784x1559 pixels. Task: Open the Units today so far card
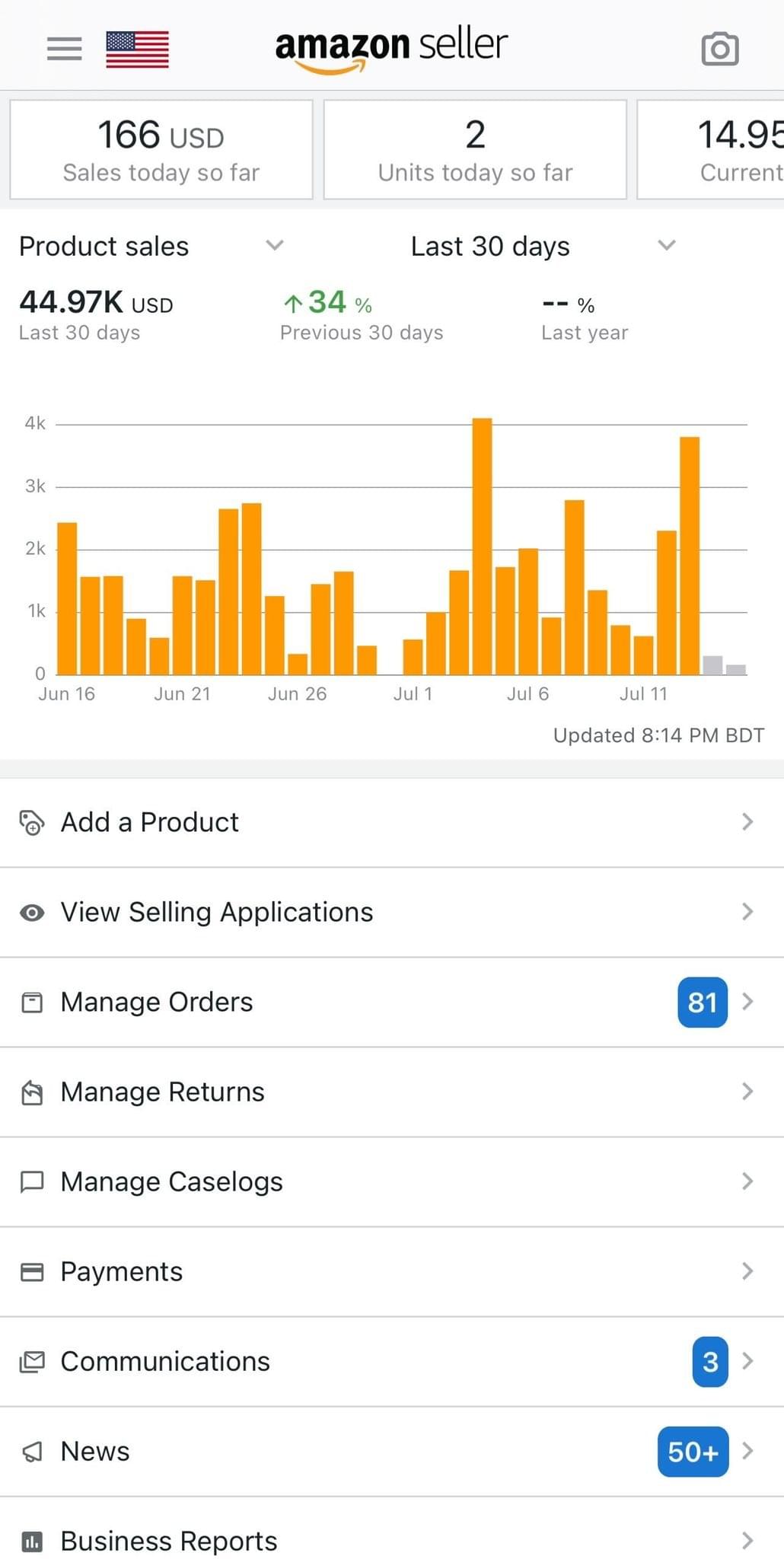(475, 150)
